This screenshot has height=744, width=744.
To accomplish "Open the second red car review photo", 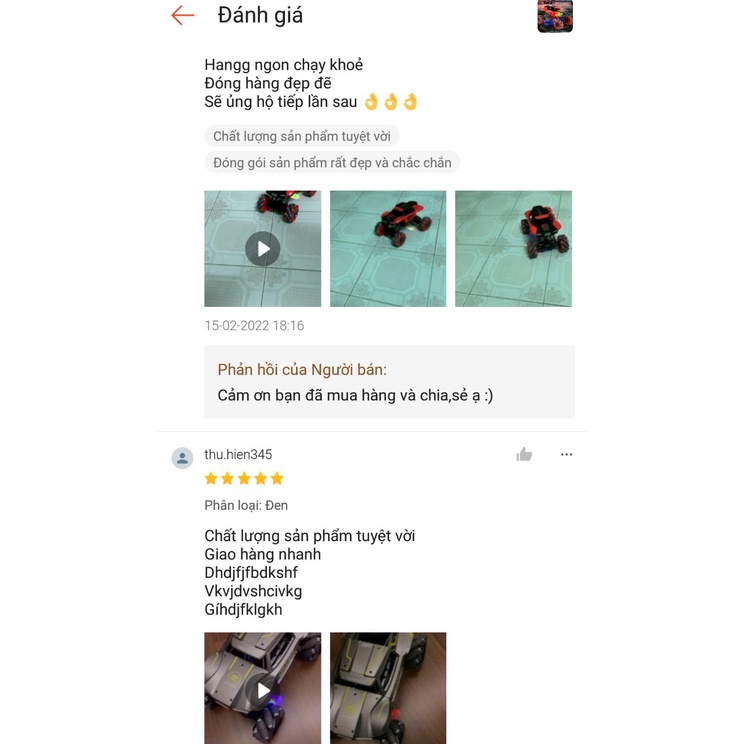I will pos(388,248).
